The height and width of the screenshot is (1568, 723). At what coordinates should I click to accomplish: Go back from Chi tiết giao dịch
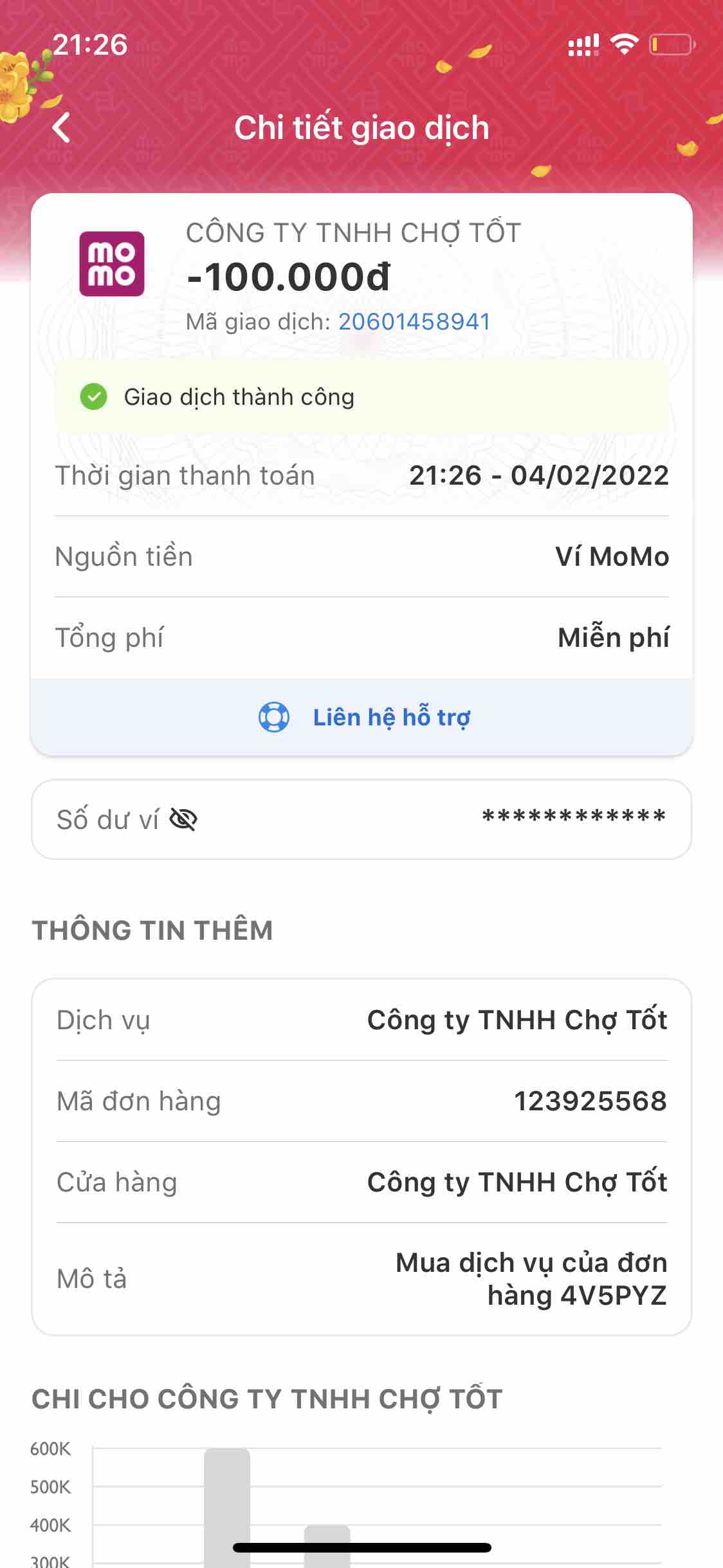[x=61, y=127]
